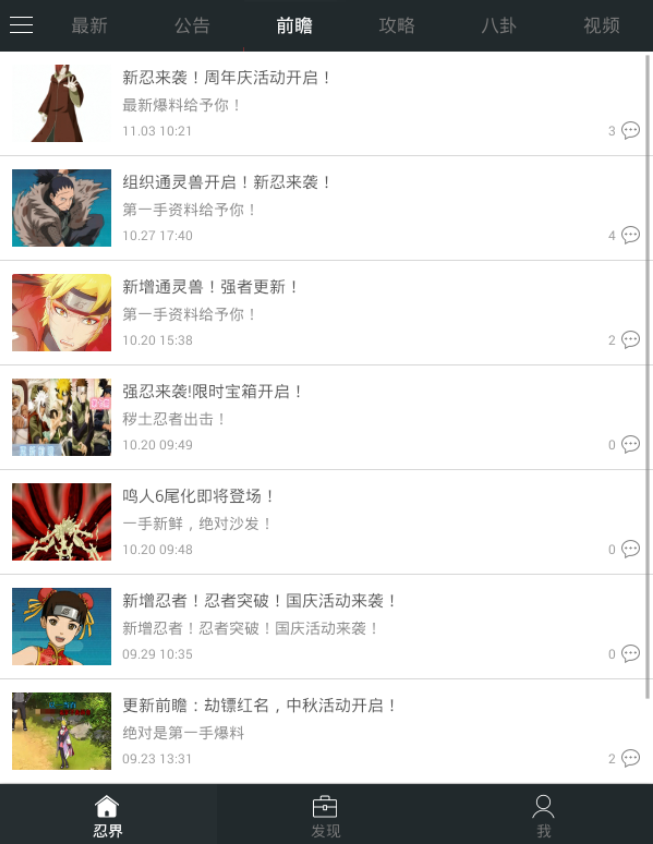Open the 发现 bottom tab
The height and width of the screenshot is (844, 653).
tap(325, 815)
